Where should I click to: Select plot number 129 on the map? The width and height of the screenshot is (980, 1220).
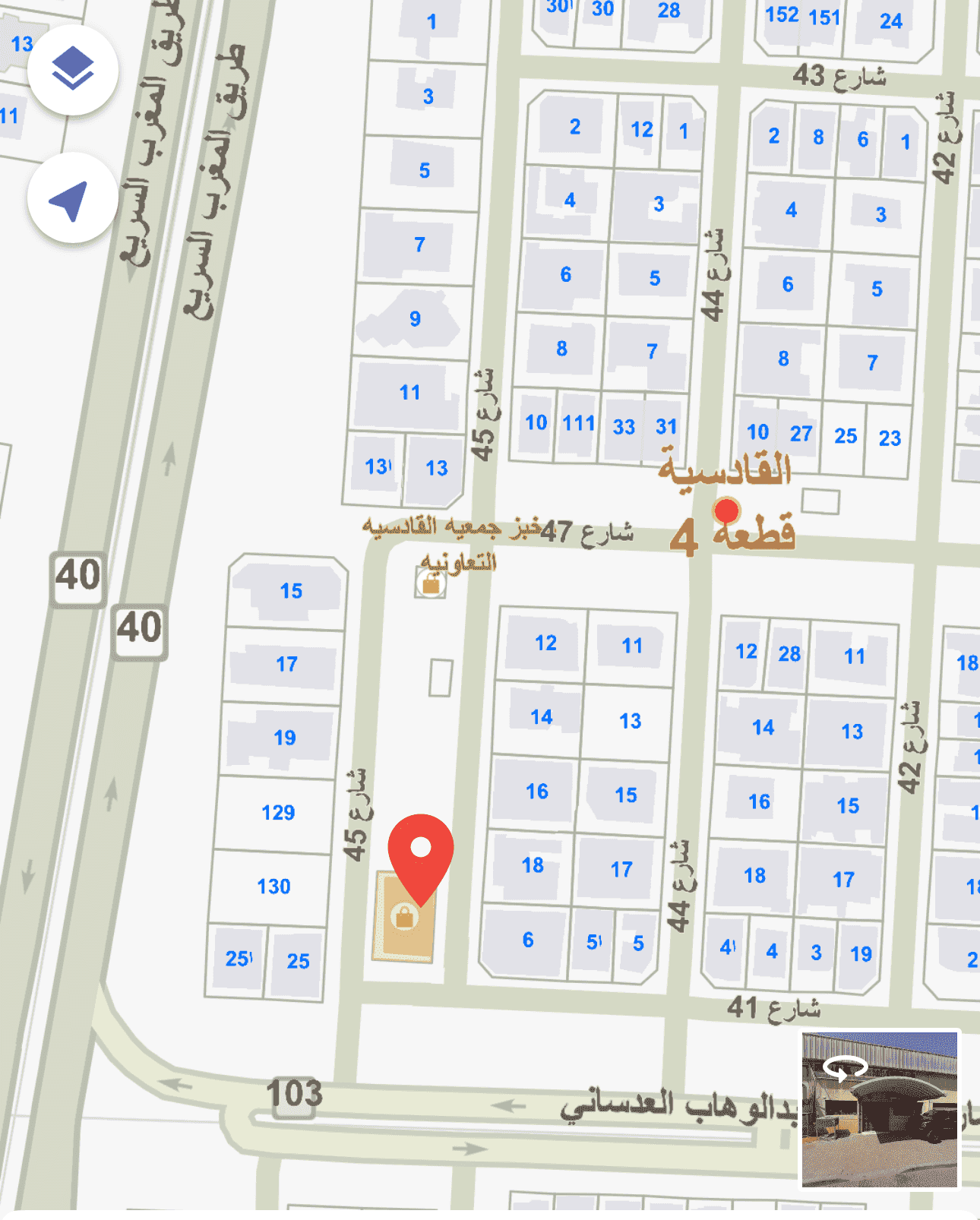pos(280,813)
